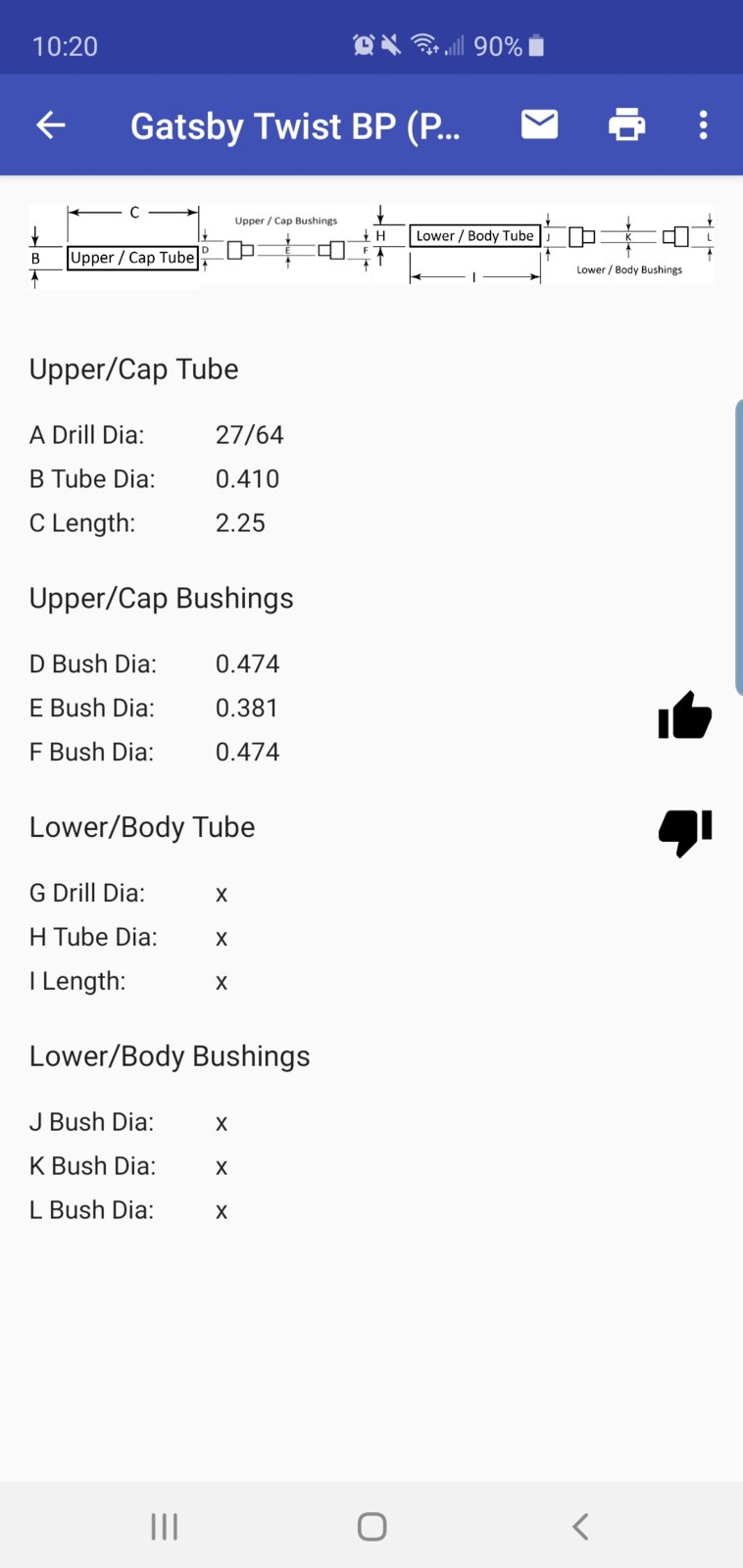Open the recent apps view

[164, 1526]
